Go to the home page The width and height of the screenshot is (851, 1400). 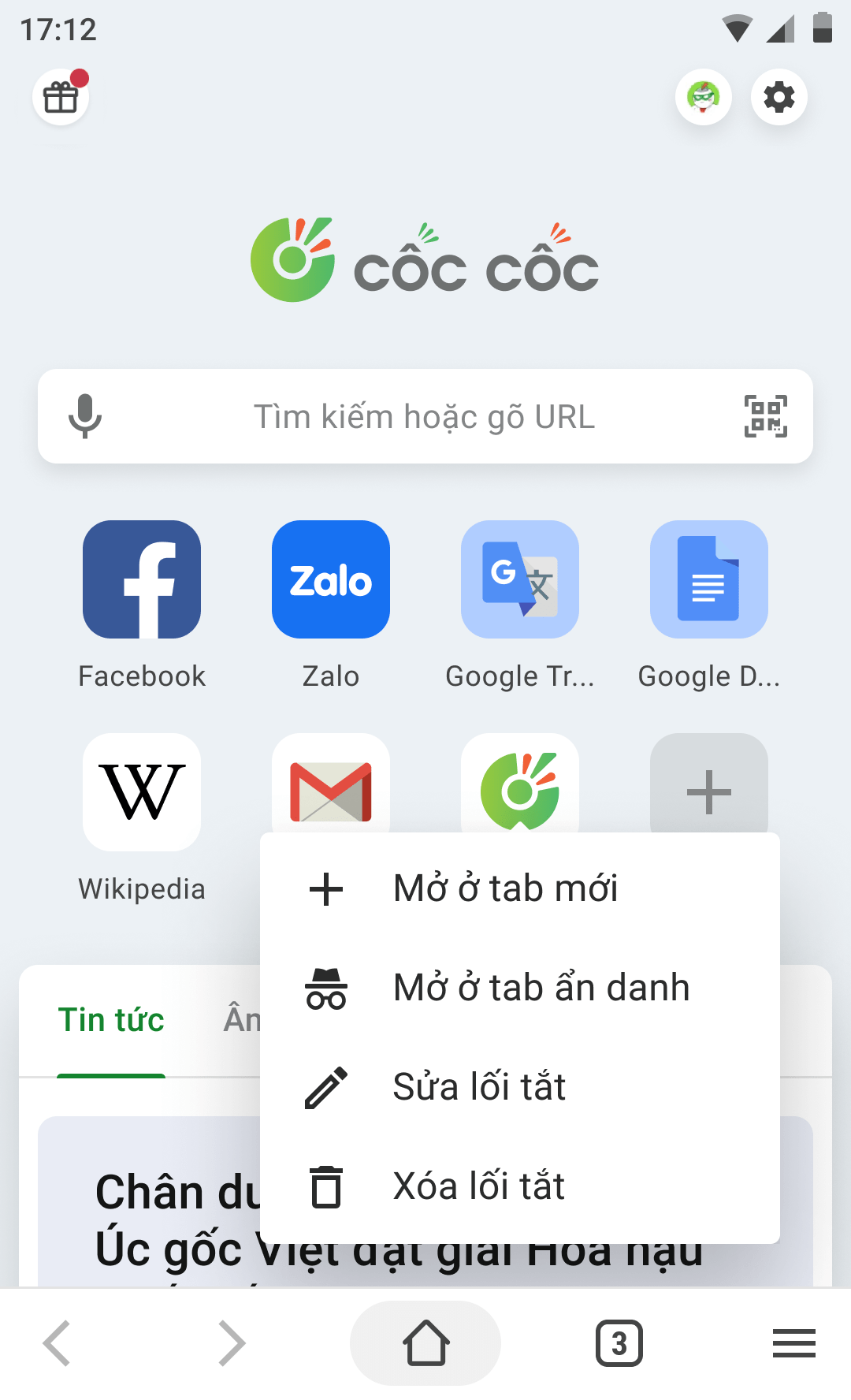(425, 1343)
